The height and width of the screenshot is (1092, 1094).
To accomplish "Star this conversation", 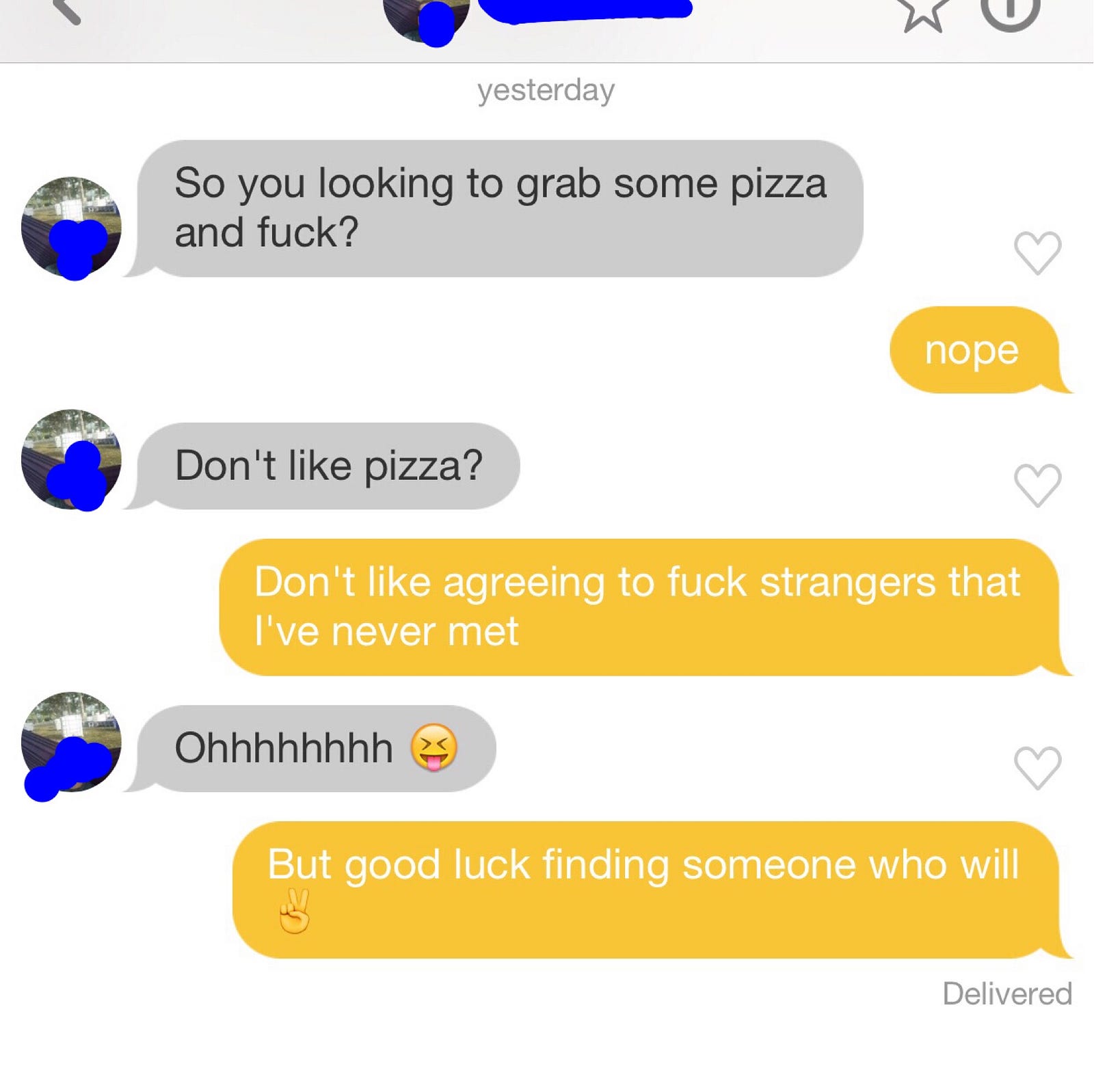I will click(922, 12).
